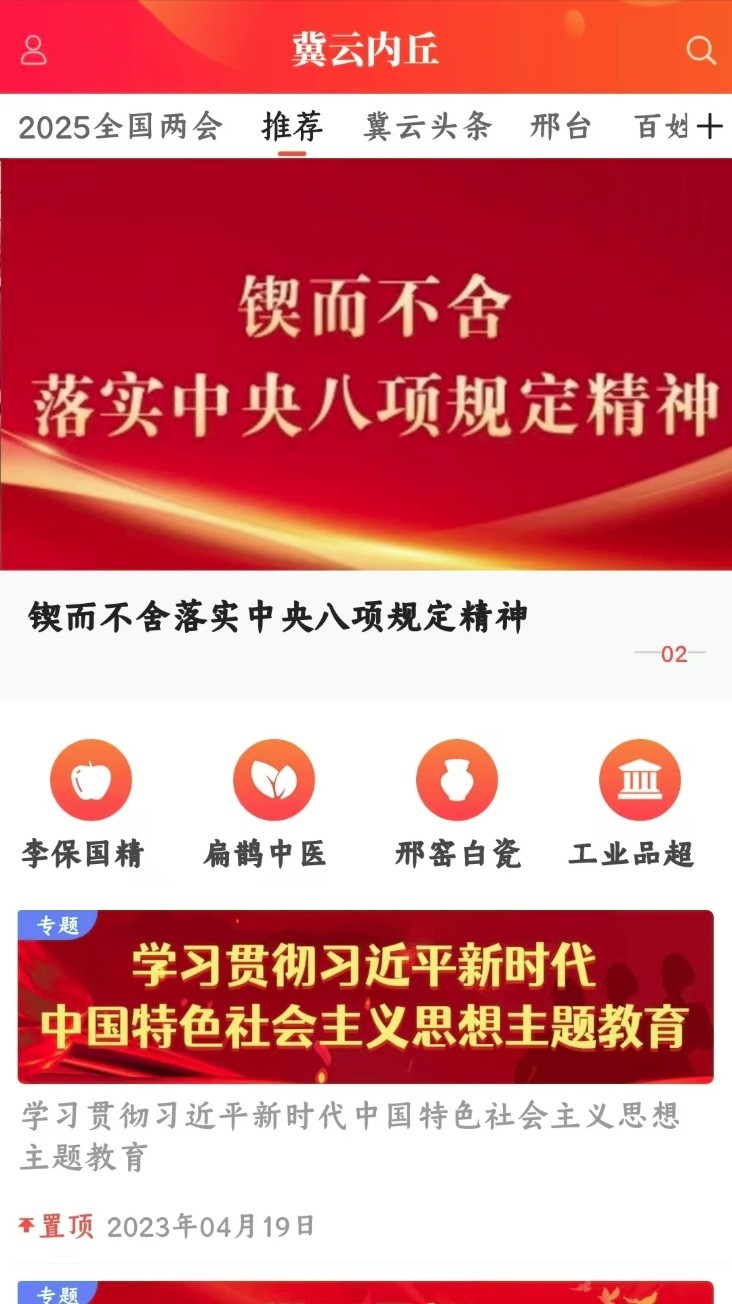The width and height of the screenshot is (732, 1304).
Task: Switch to the 推荐 tab
Action: pos(291,126)
